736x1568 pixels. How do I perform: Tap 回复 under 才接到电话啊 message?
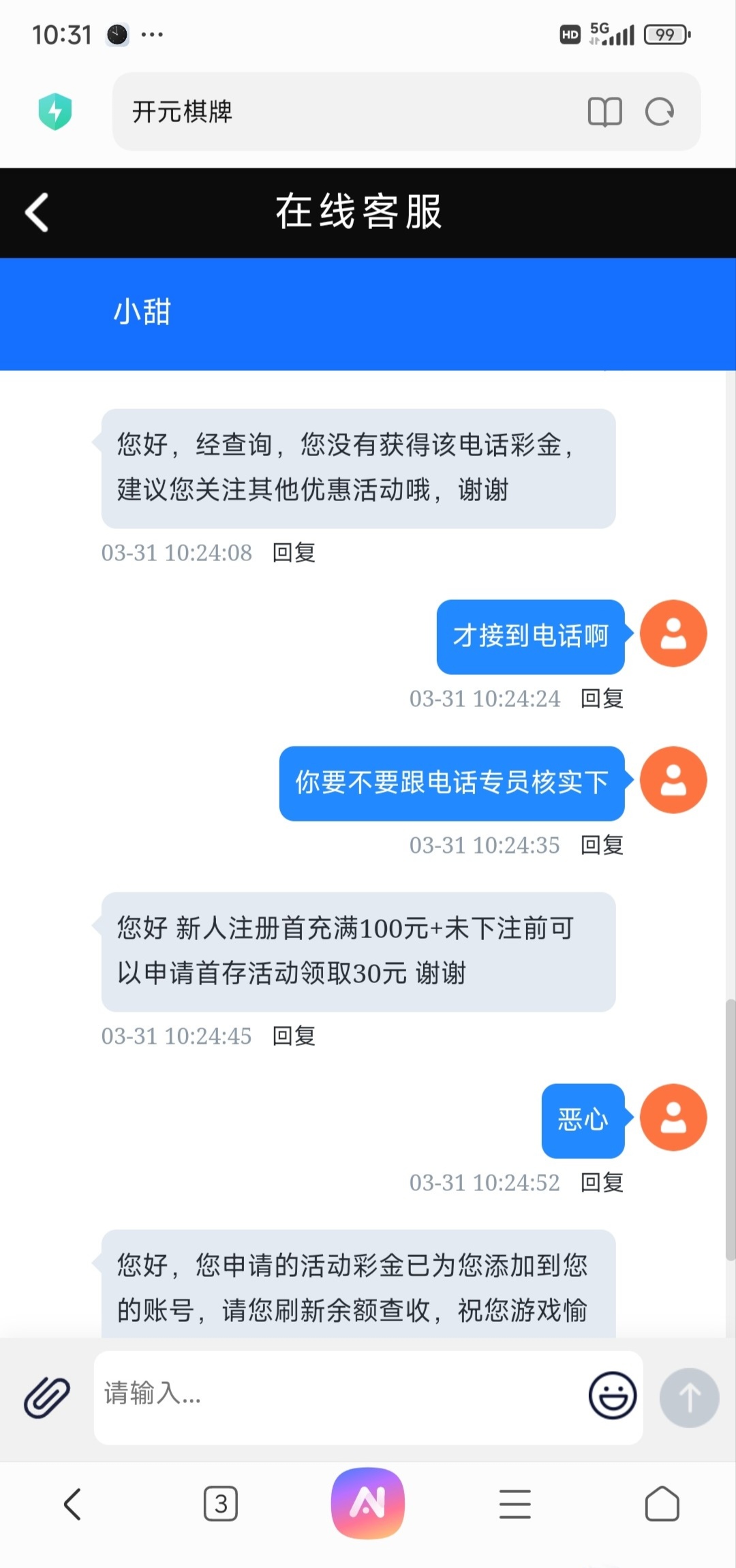click(602, 698)
